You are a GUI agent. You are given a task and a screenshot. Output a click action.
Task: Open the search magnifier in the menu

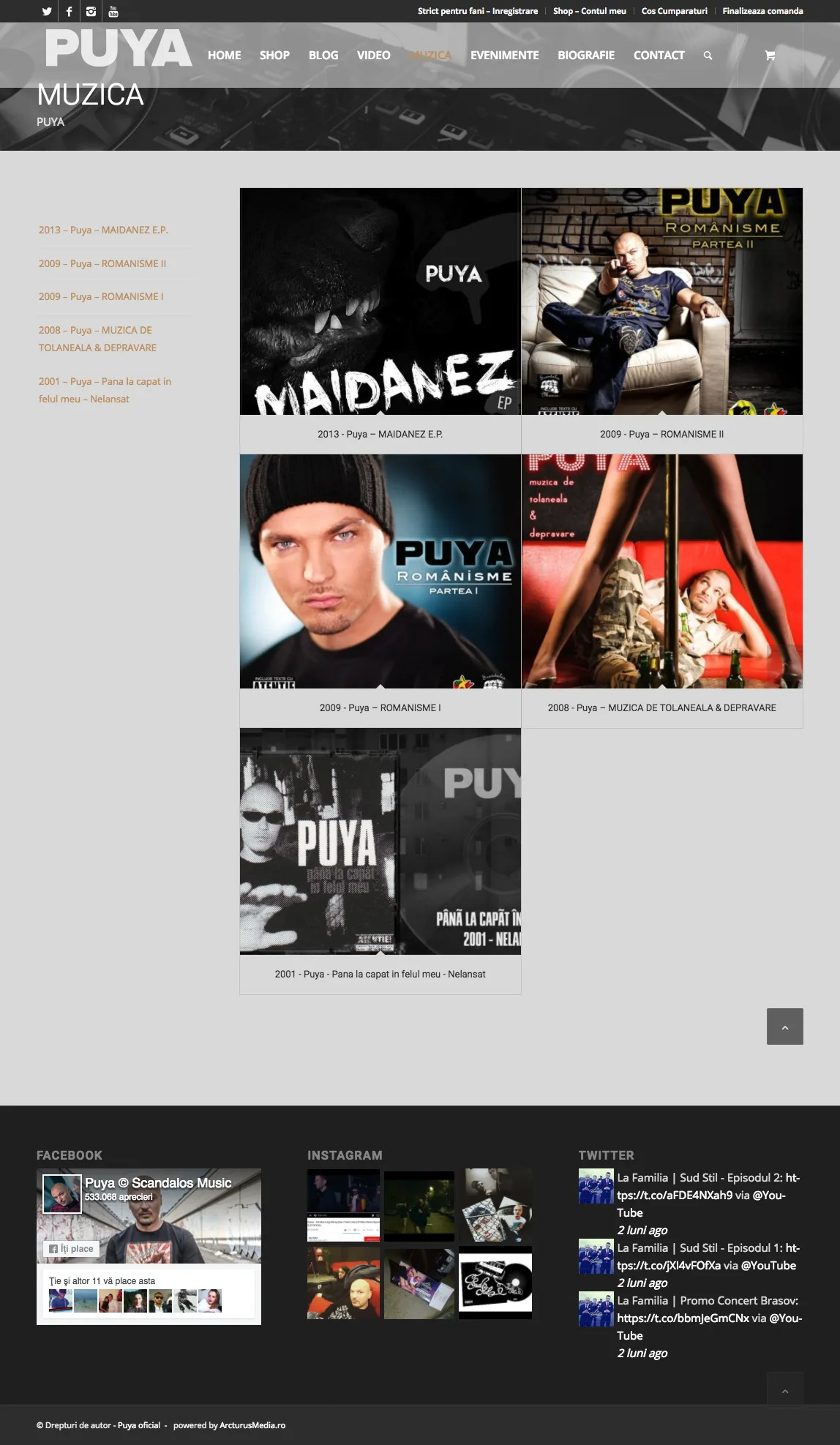point(708,56)
